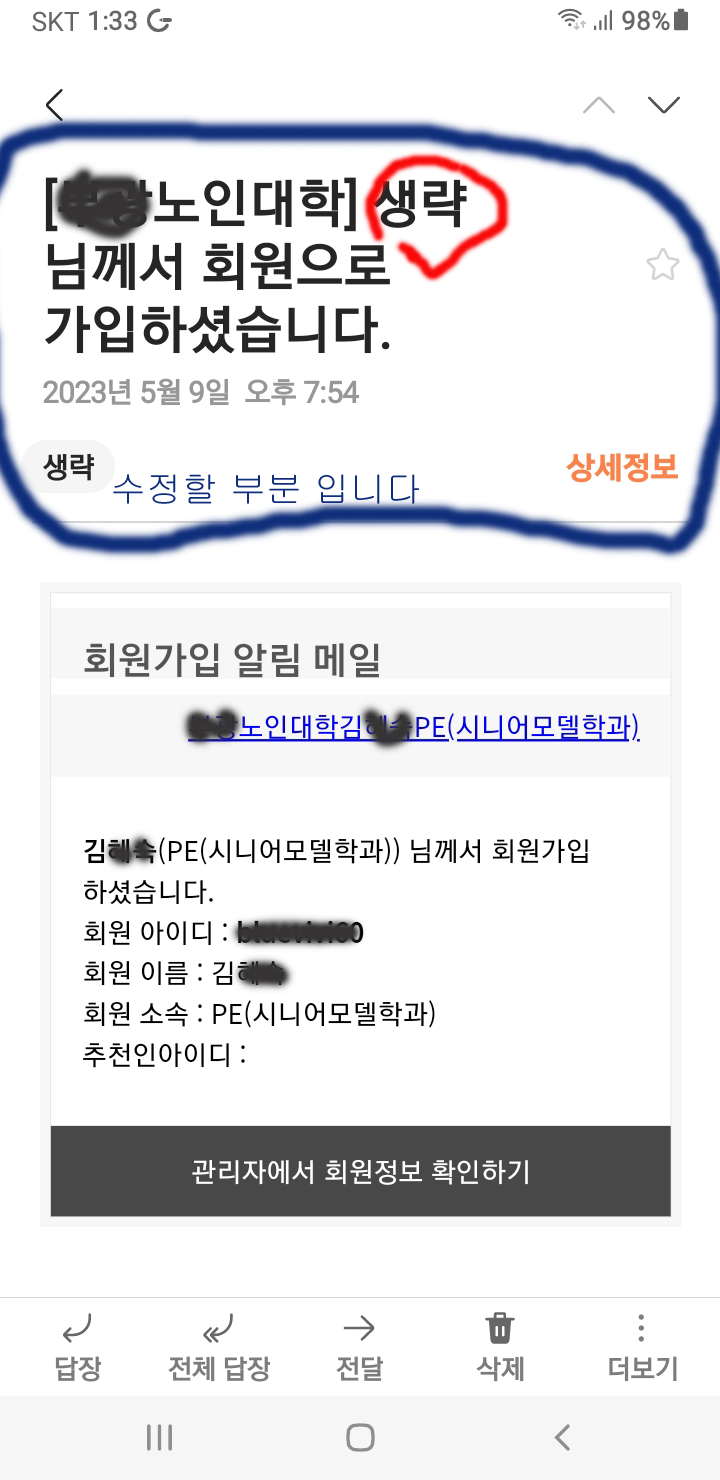Image resolution: width=720 pixels, height=1480 pixels.
Task: Go back to the mail list
Action: (x=55, y=105)
